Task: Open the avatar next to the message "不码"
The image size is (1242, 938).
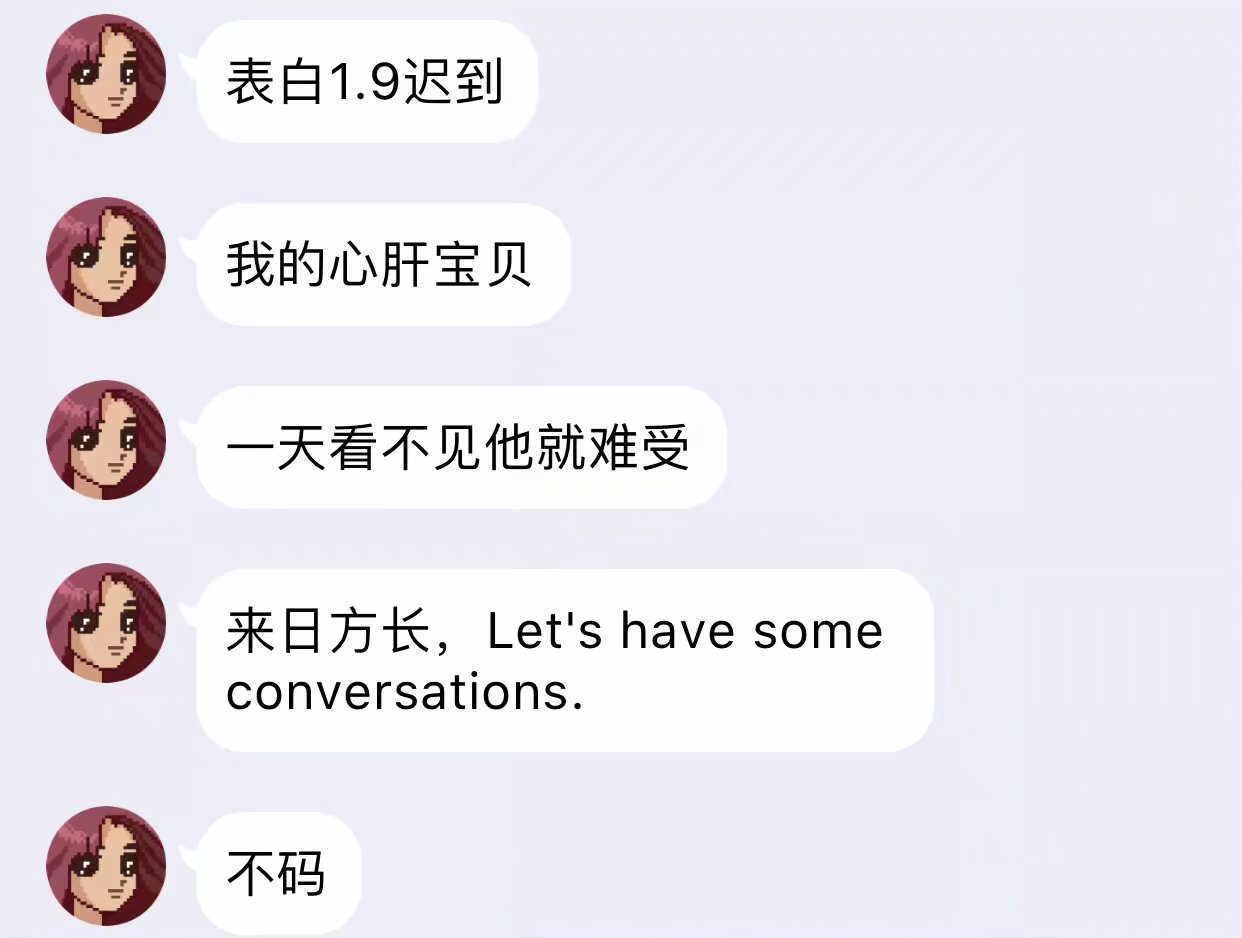Action: click(106, 866)
